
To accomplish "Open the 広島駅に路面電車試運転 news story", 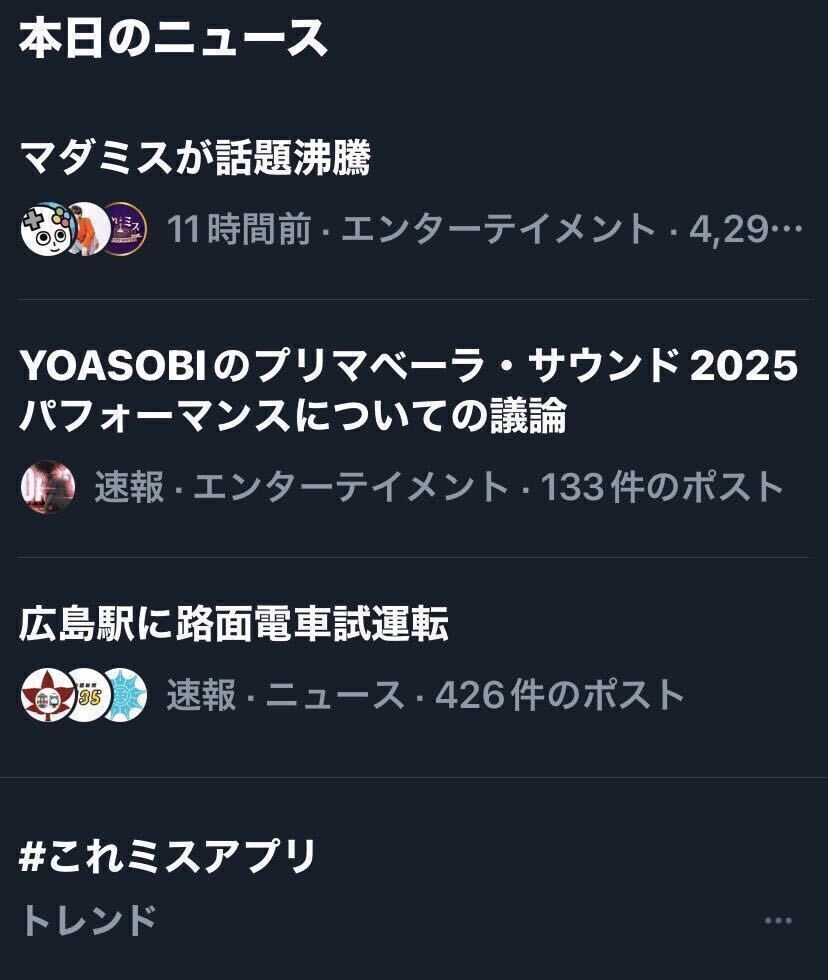I will [x=234, y=624].
